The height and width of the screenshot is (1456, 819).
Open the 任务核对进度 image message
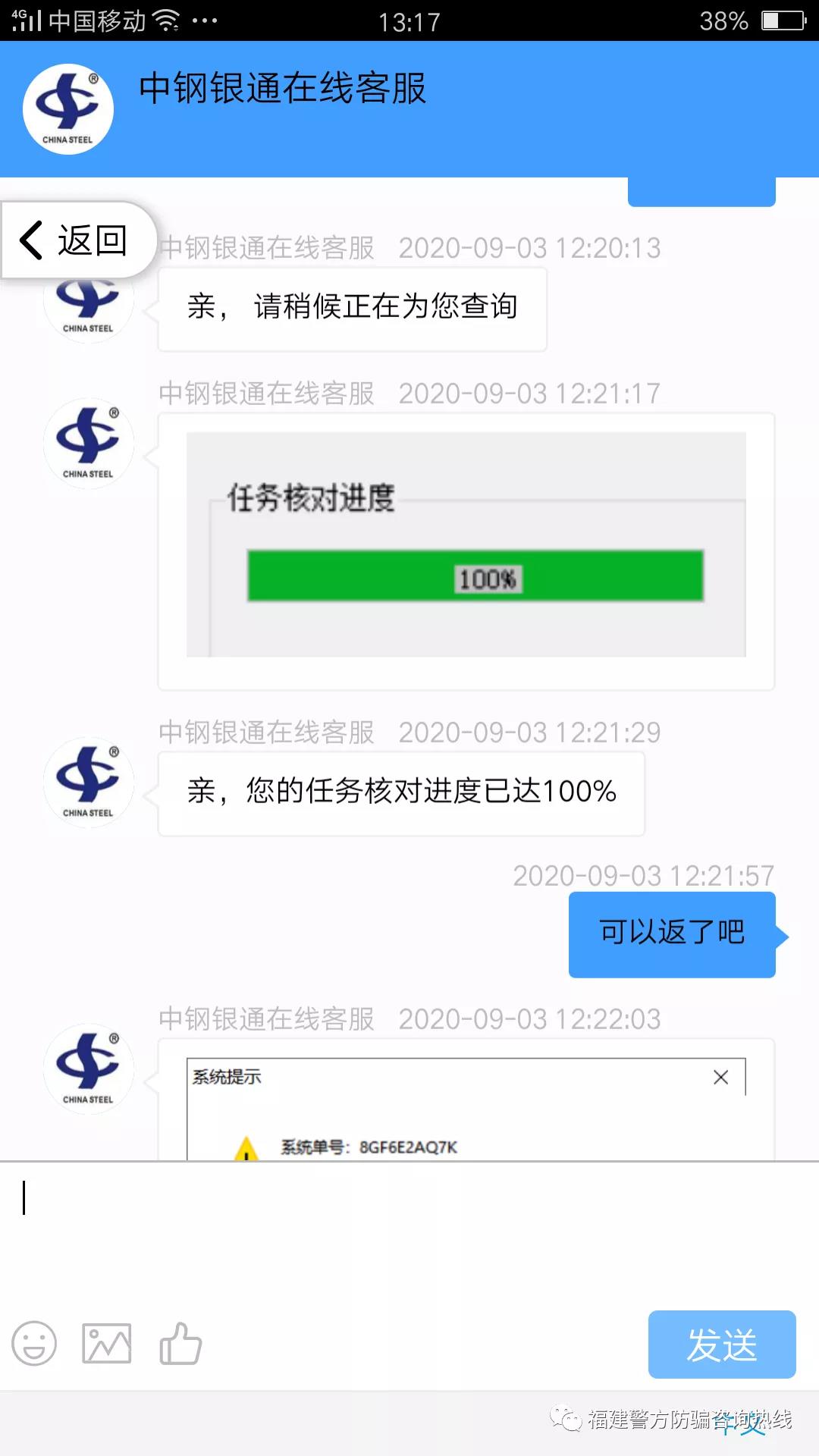tap(466, 544)
